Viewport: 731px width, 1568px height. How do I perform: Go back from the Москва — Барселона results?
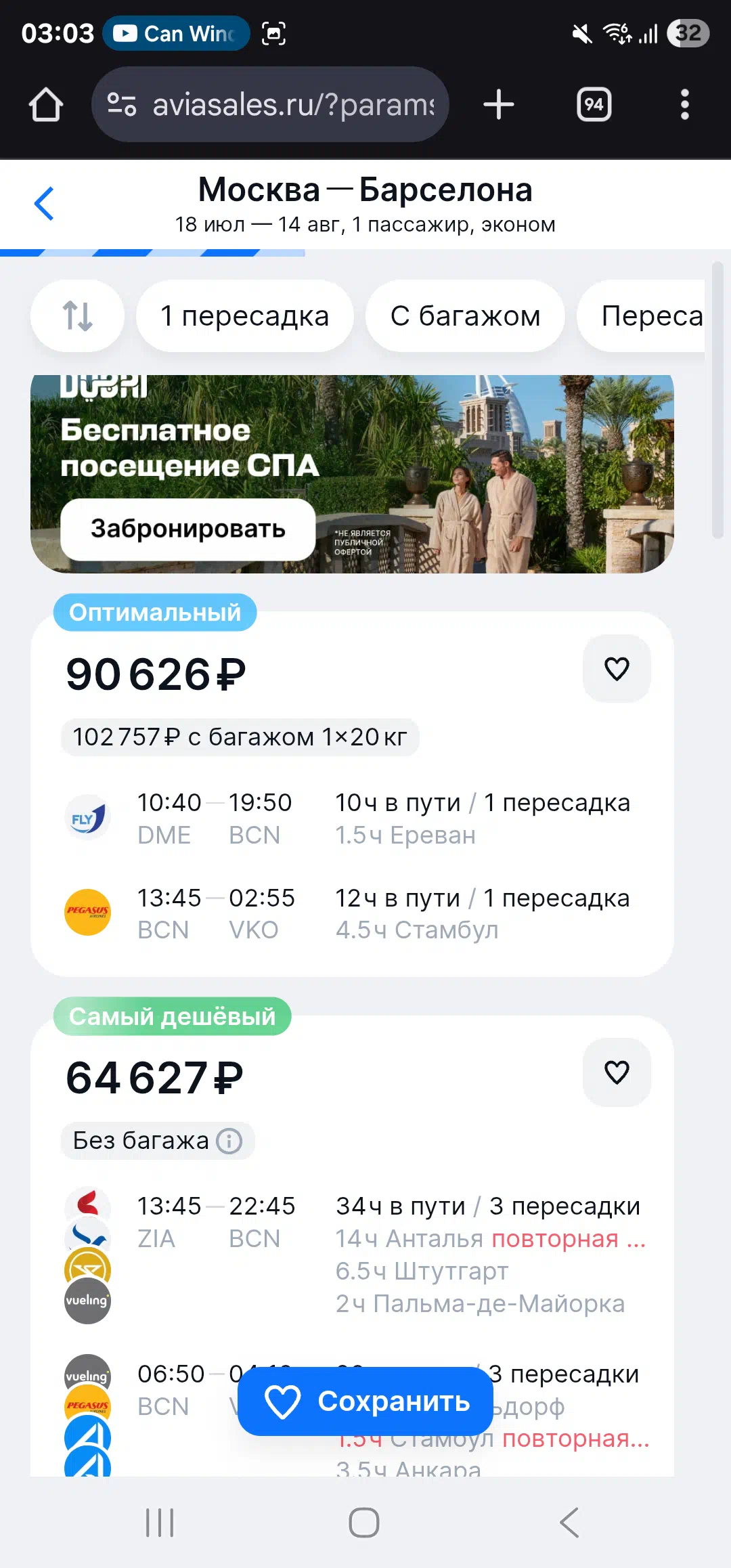pyautogui.click(x=45, y=203)
